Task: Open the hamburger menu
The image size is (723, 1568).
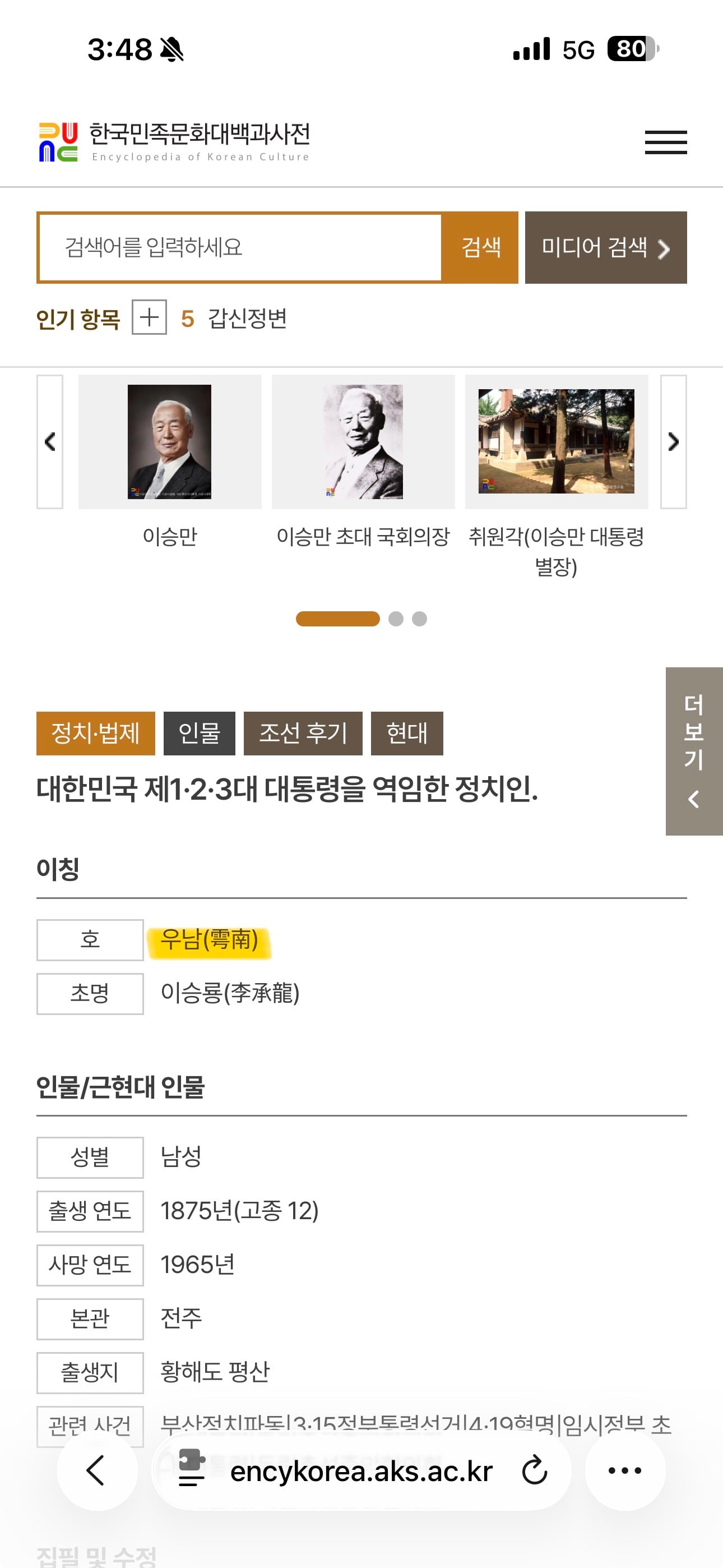Action: 666,142
